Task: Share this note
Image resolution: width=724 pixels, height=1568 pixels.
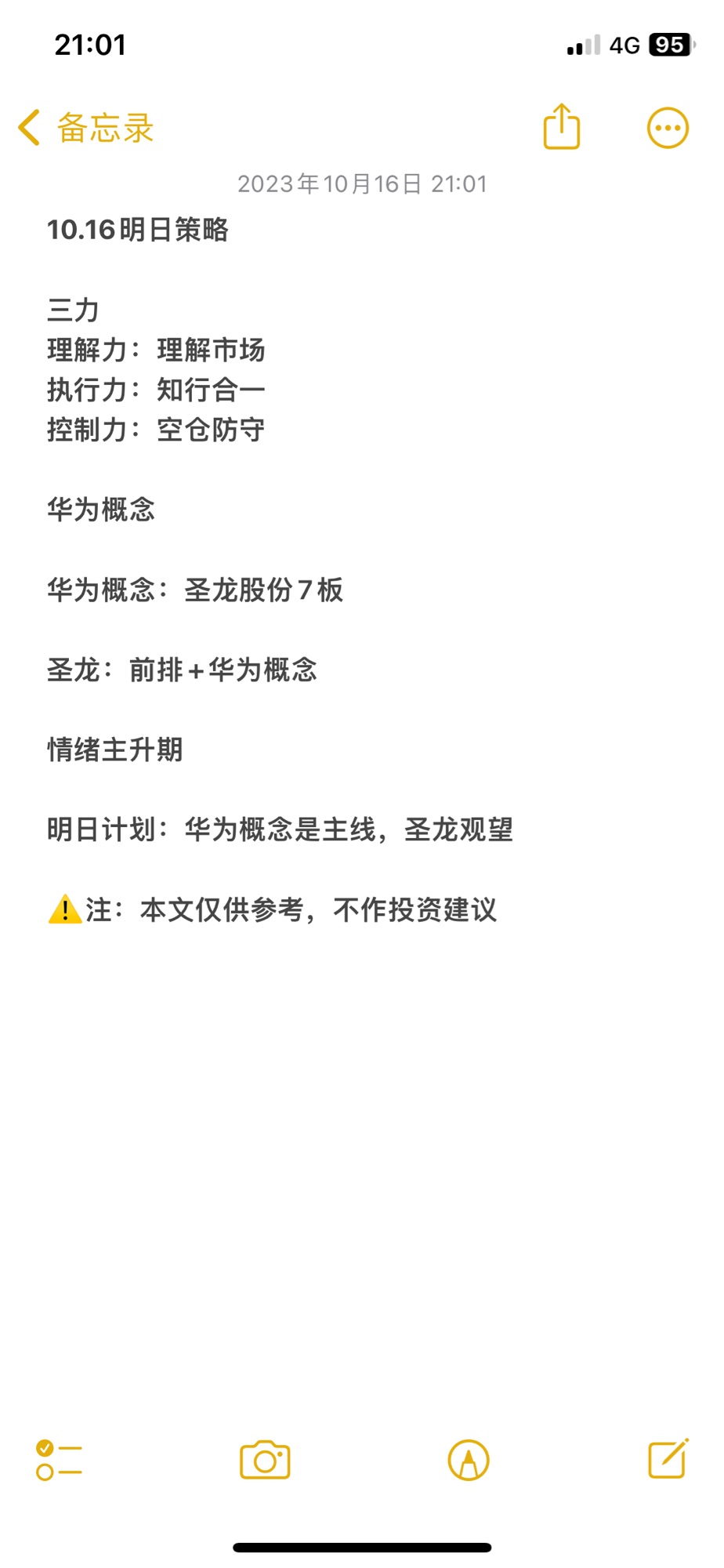Action: coord(562,126)
